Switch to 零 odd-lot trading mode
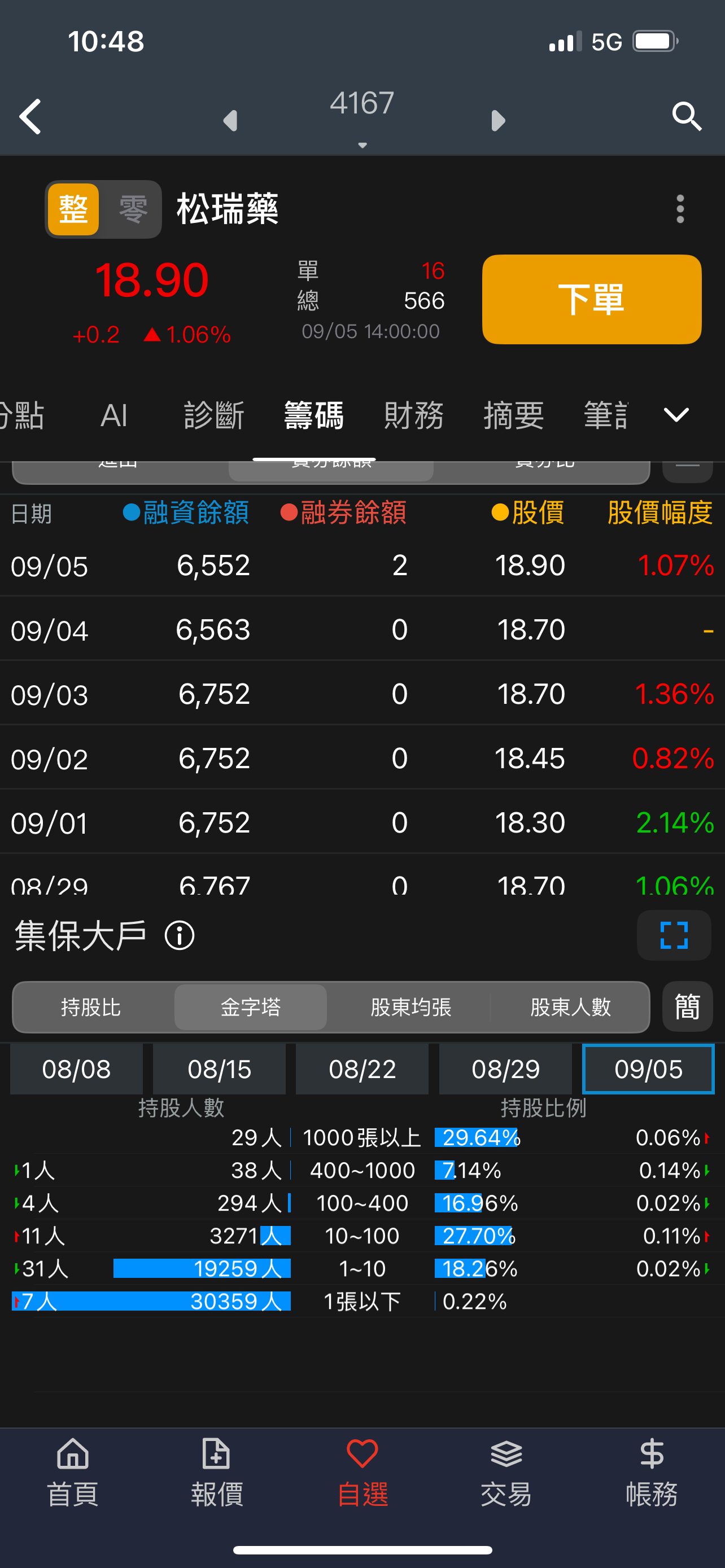Image resolution: width=725 pixels, height=1568 pixels. (132, 209)
